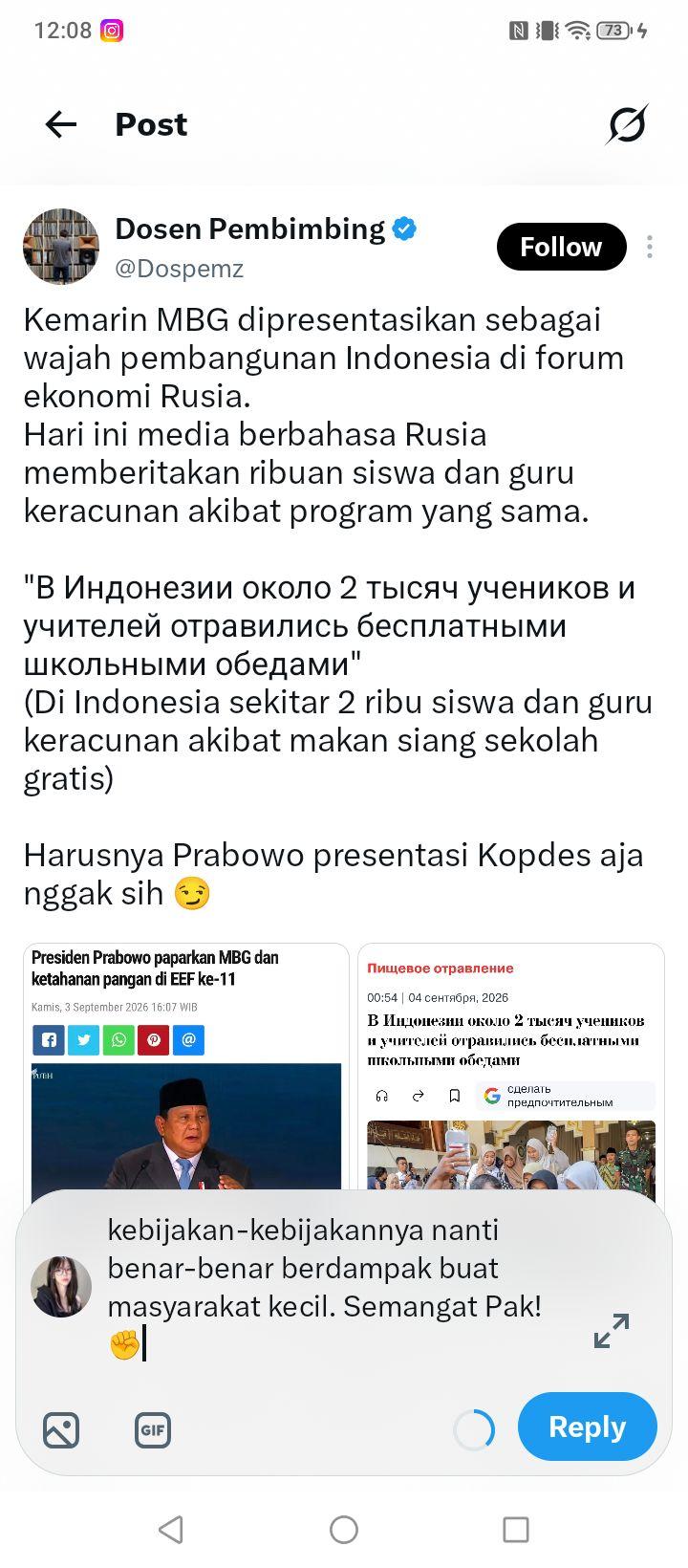Open the Grok icon in the app bar
This screenshot has width=688, height=1568.
click(x=627, y=124)
